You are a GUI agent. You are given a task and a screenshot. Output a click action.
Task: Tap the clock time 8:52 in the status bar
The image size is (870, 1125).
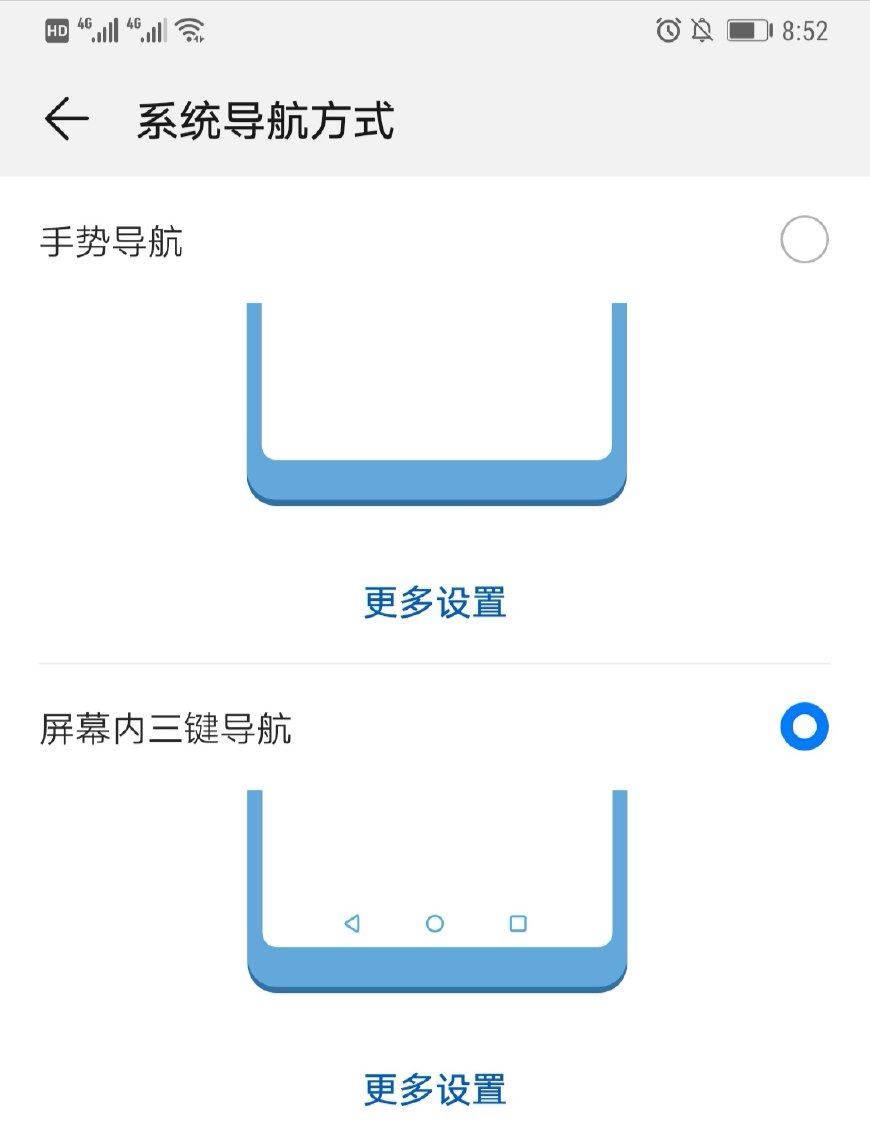805,29
